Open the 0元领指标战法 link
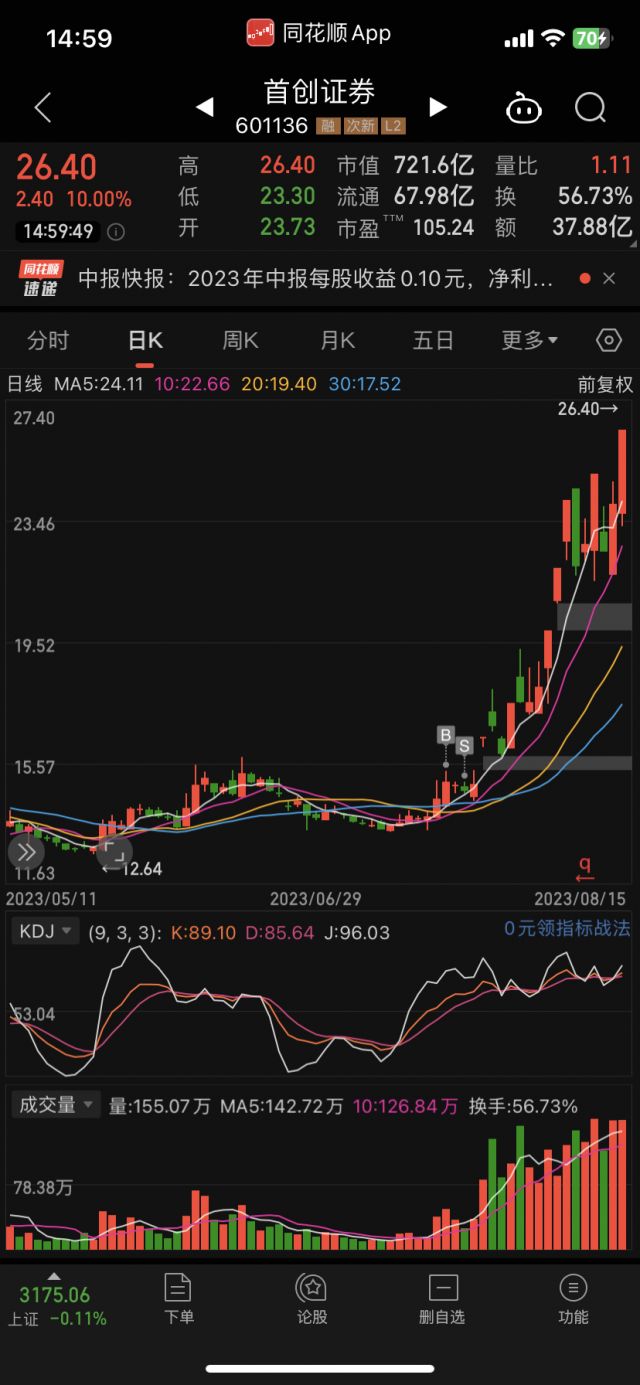Viewport: 640px width, 1385px height. point(567,928)
